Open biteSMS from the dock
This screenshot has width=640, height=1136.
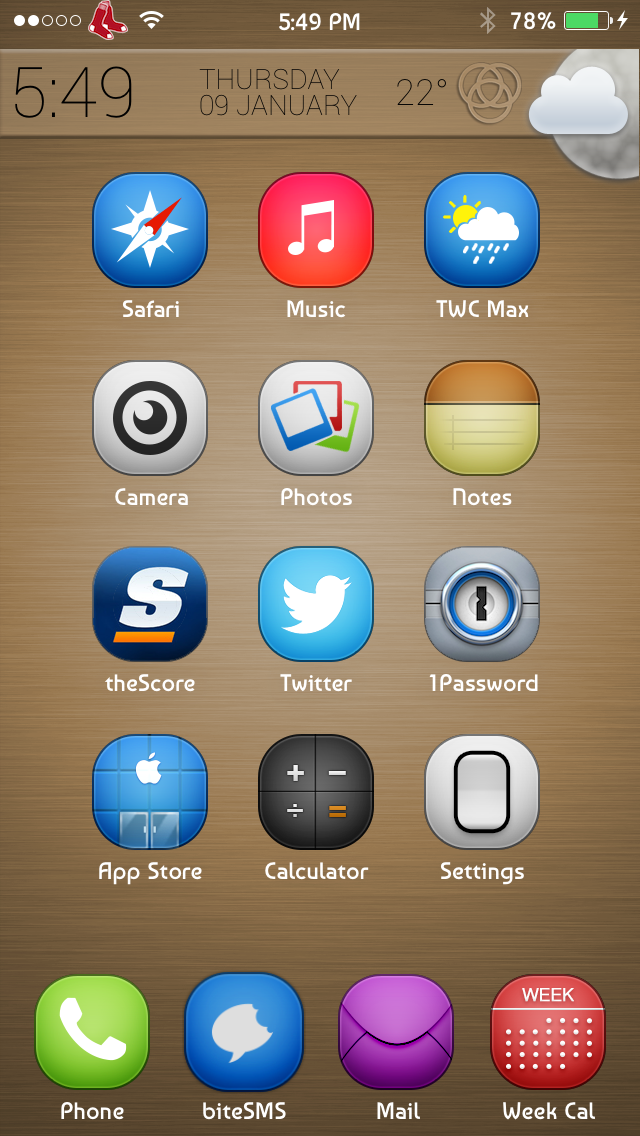coord(244,1032)
